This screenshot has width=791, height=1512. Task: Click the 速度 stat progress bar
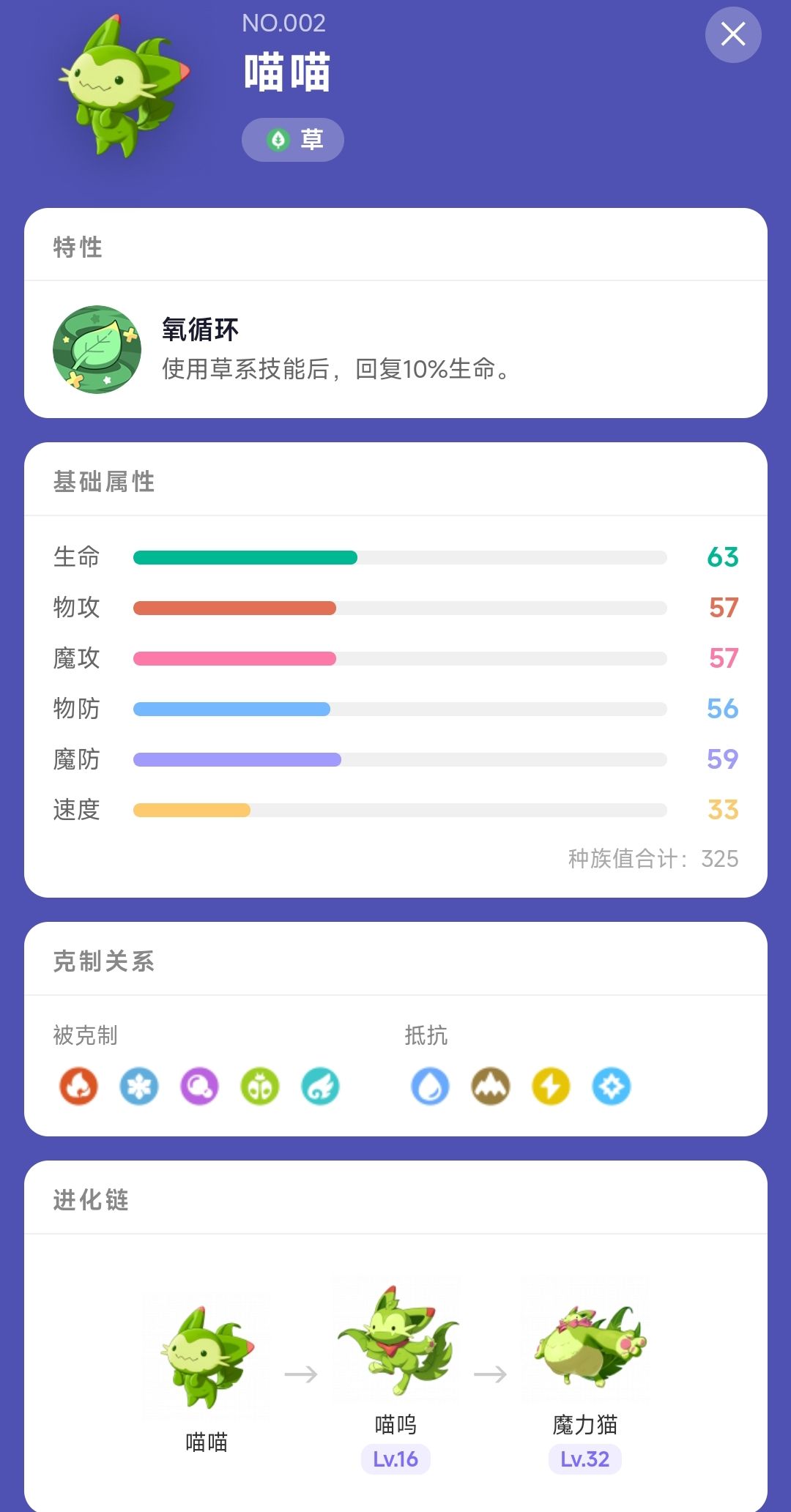(399, 810)
